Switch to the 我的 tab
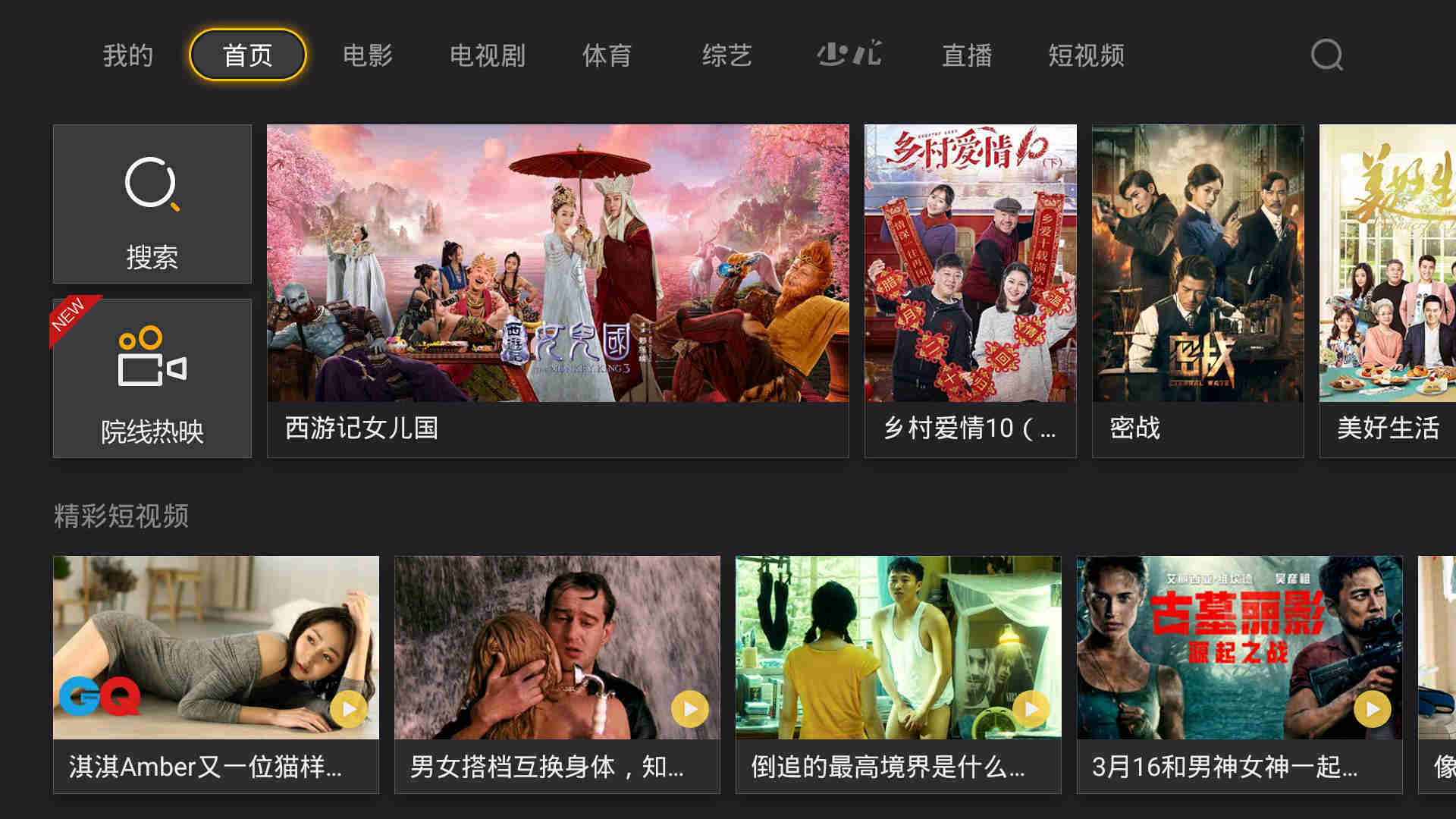This screenshot has width=1456, height=819. click(x=128, y=55)
